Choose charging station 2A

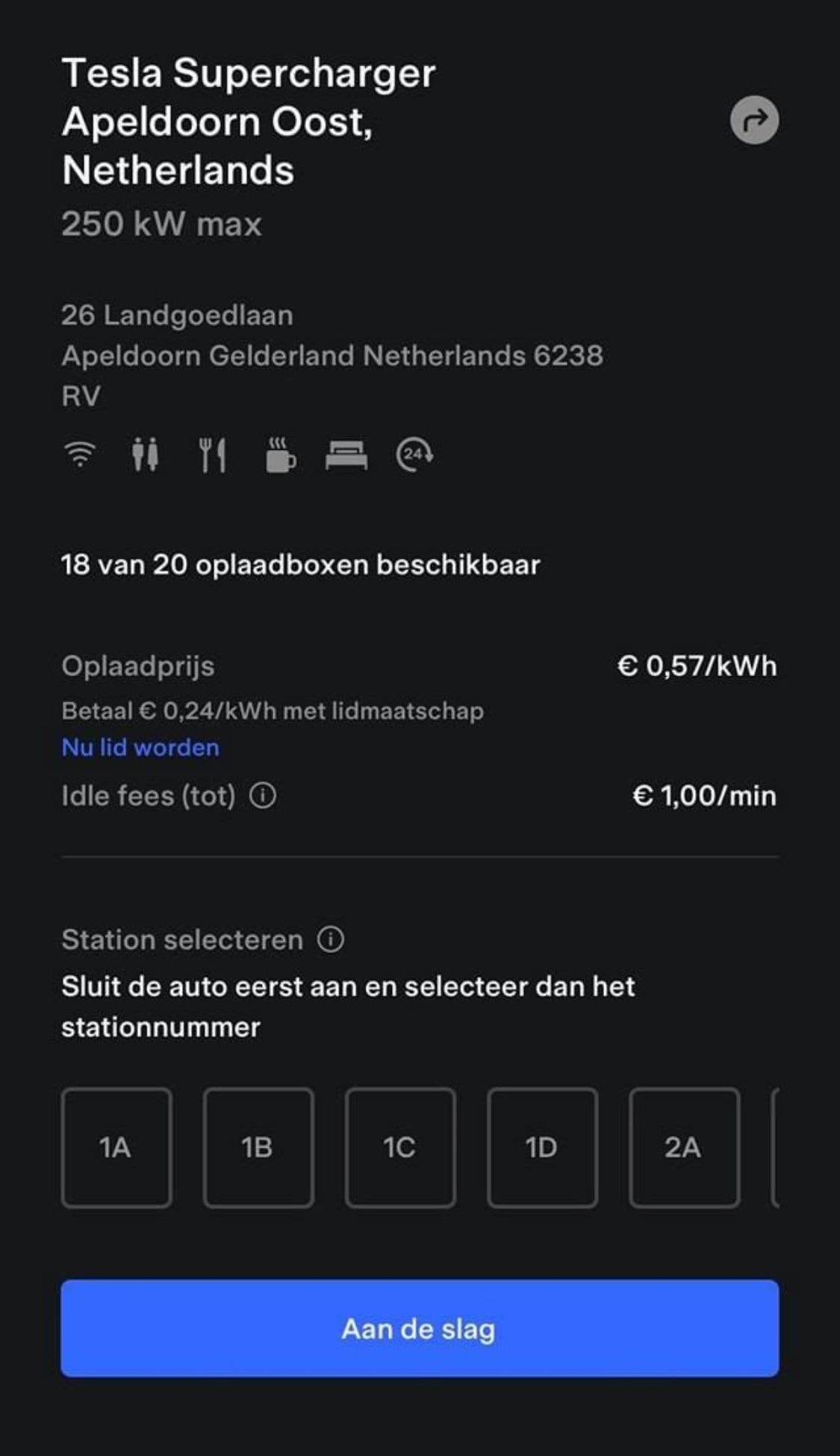[684, 1147]
